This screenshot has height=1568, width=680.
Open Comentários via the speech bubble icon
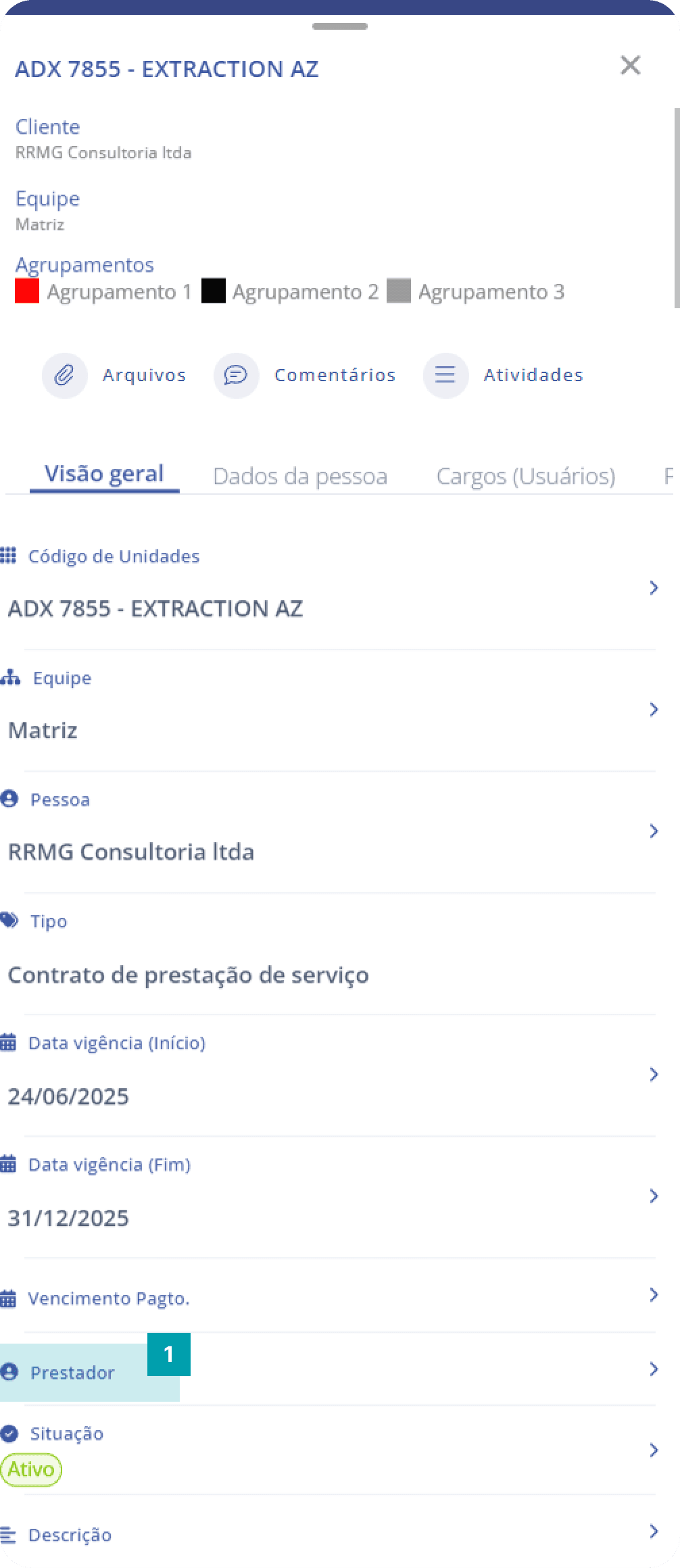[236, 375]
